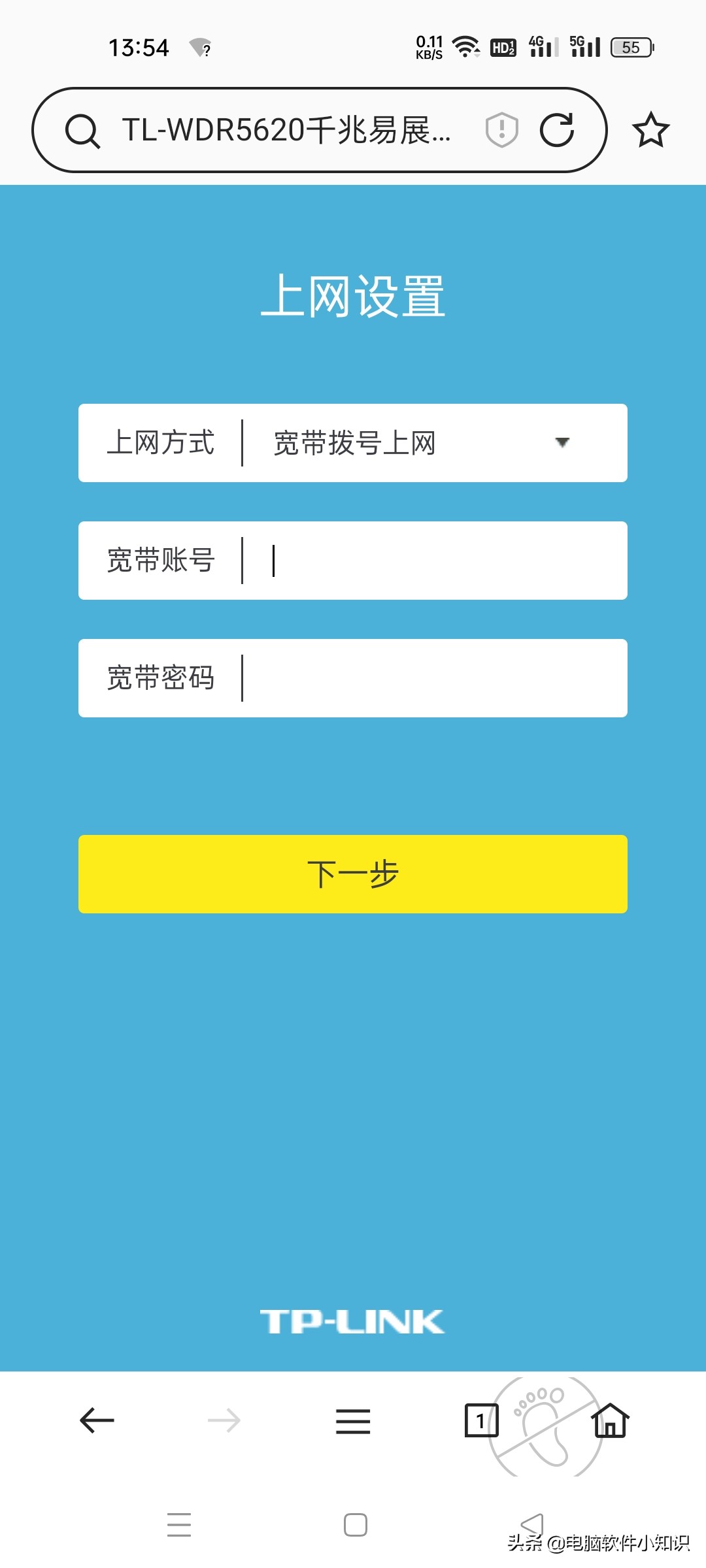706x1568 pixels.
Task: Return to the phone home screen
Action: point(355,1524)
